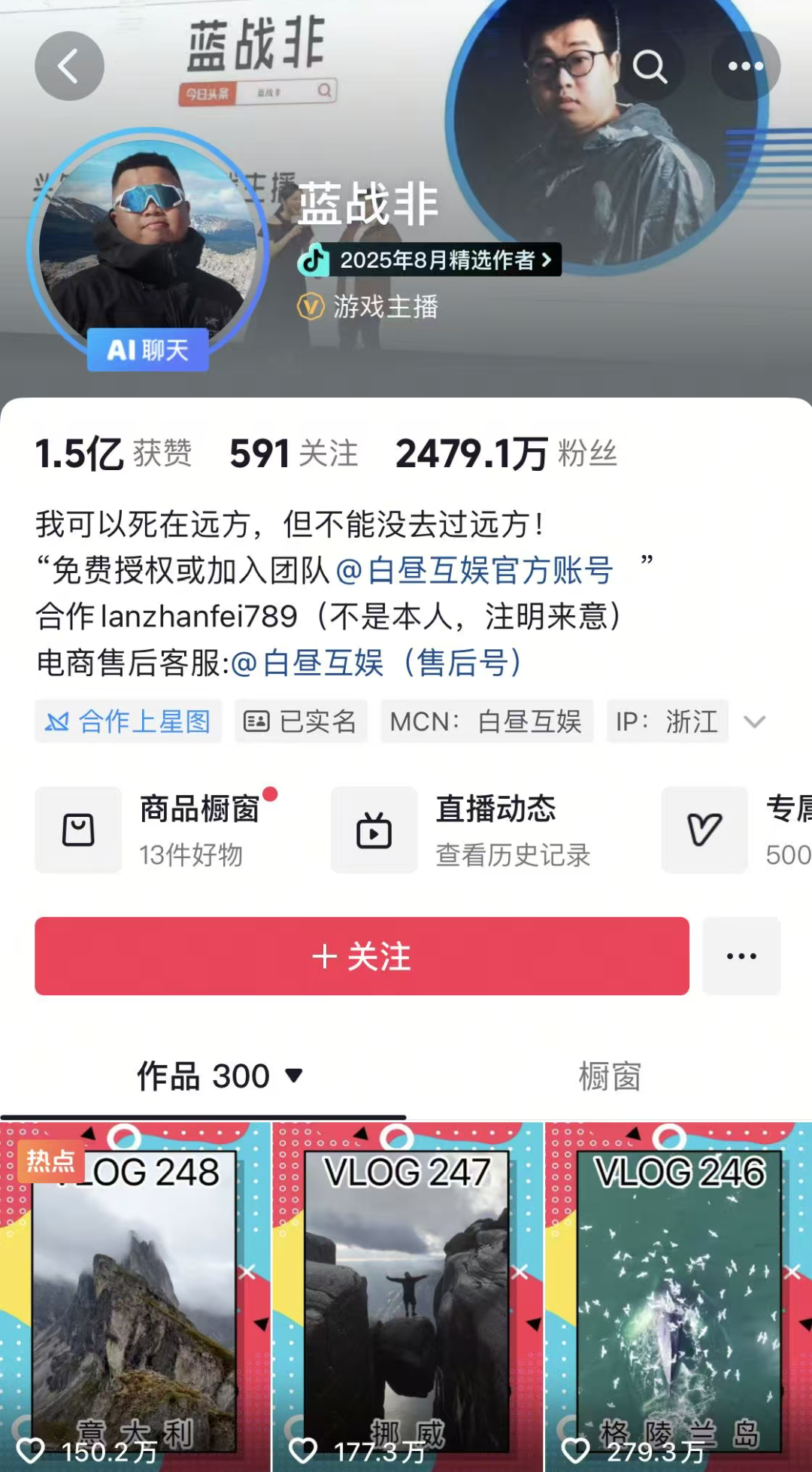Start AI聊天 on the avatar
Screen dimensions: 812x1472
tap(147, 350)
